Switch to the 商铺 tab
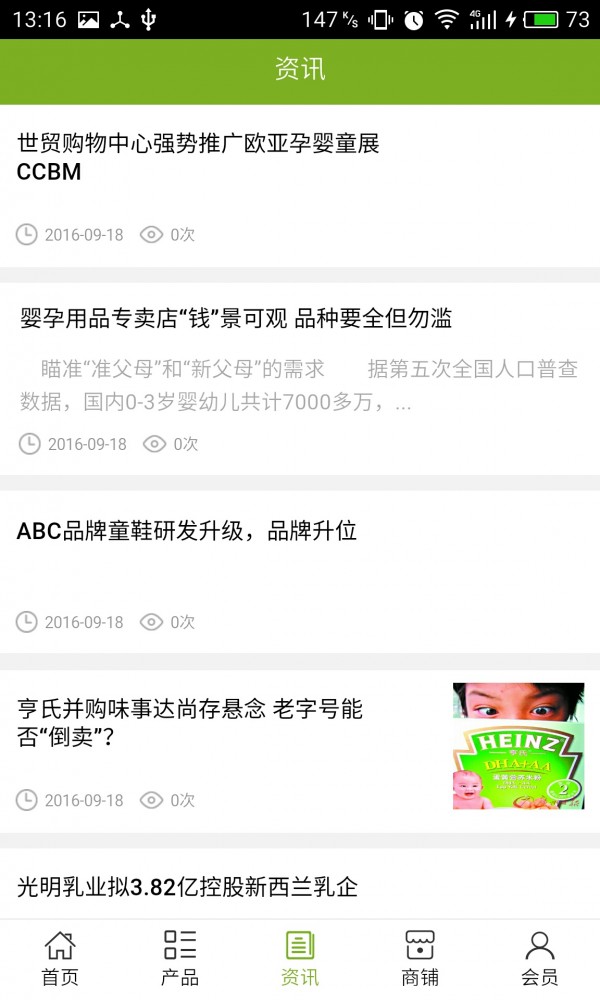Screen dimensions: 600x1000 pos(420,958)
